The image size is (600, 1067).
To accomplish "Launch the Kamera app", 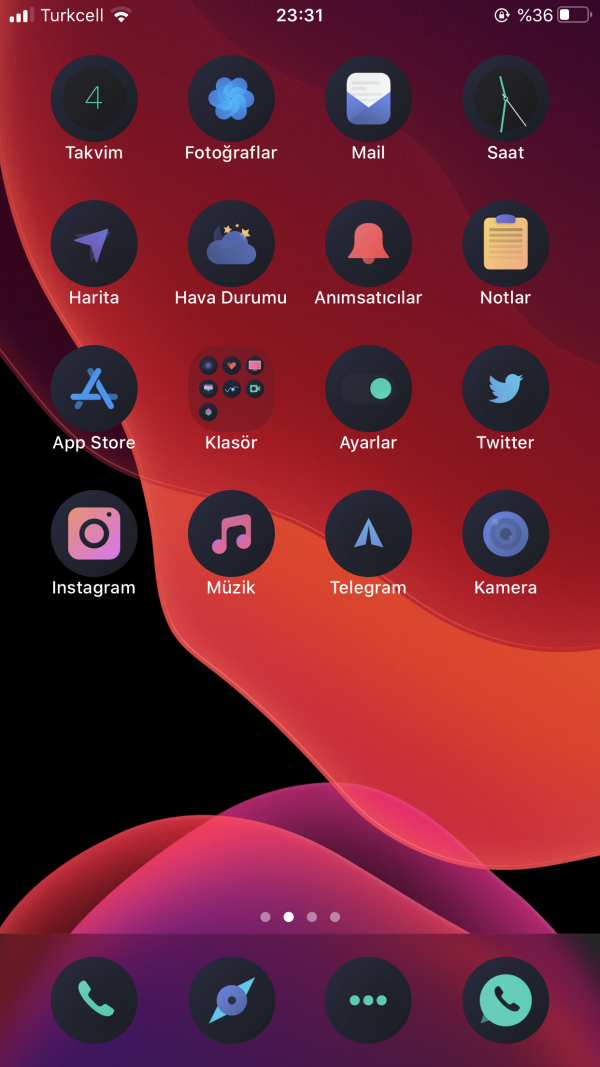I will tap(505, 534).
